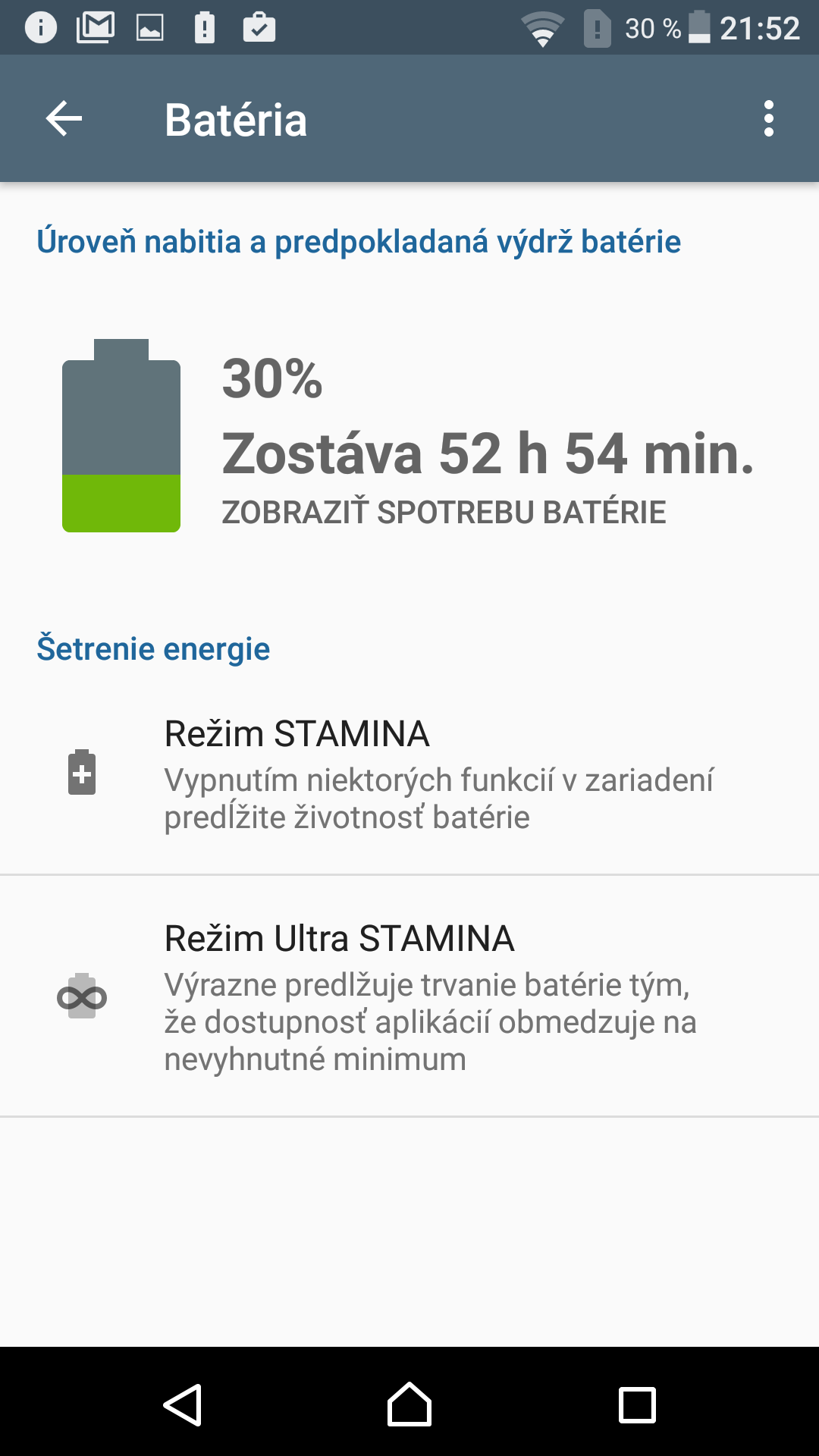Open the three-dot overflow menu

point(769,119)
